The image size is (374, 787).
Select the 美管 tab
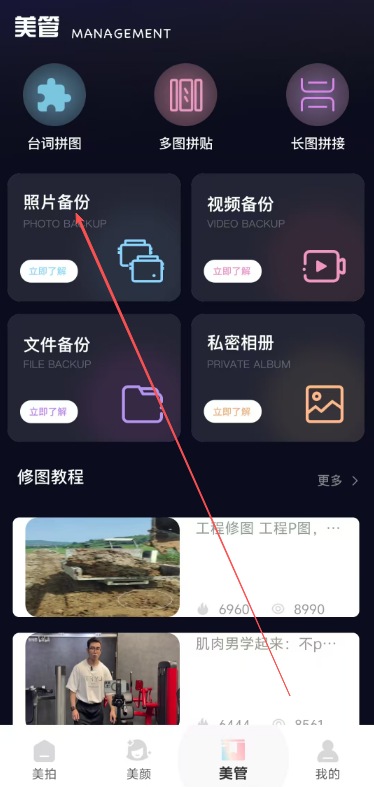(x=233, y=760)
